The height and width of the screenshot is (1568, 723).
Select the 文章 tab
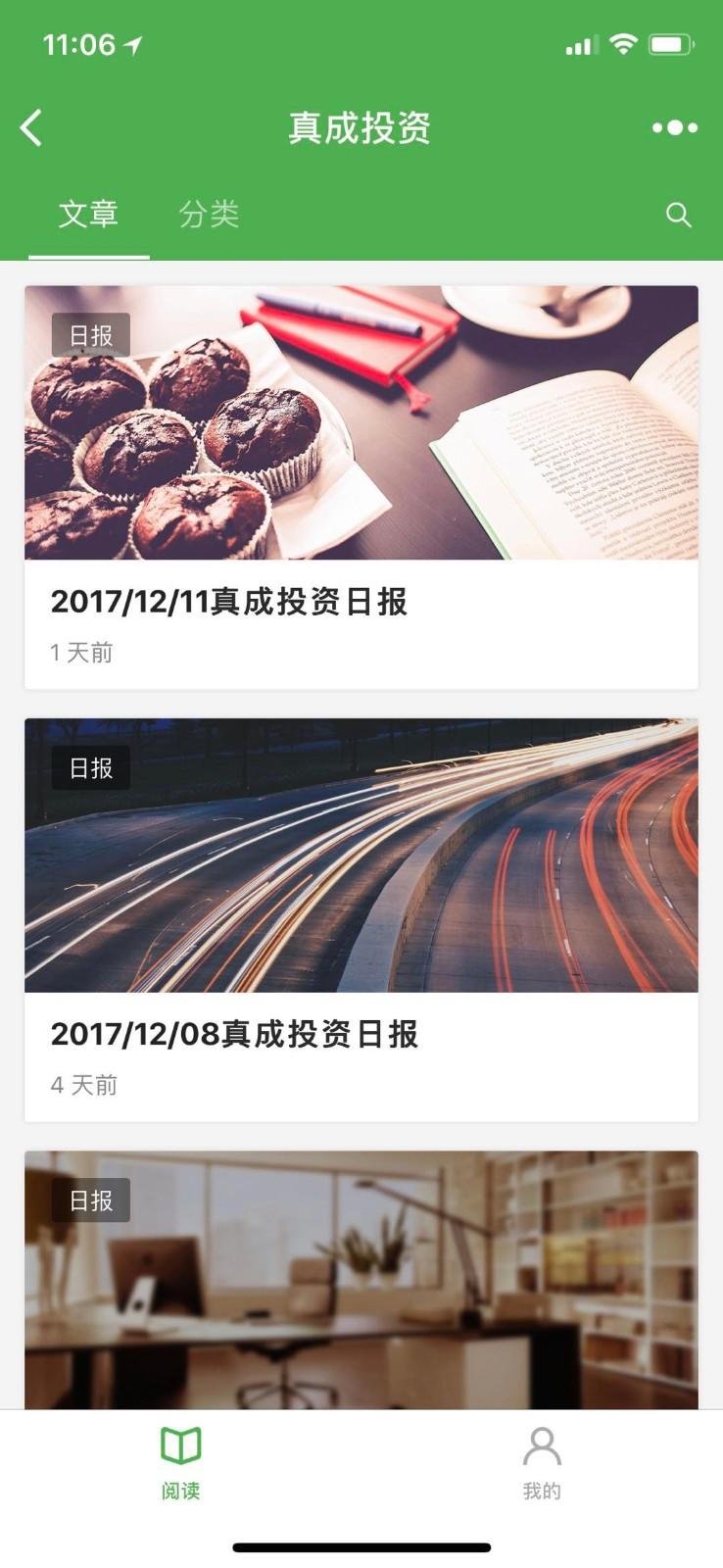(x=88, y=214)
